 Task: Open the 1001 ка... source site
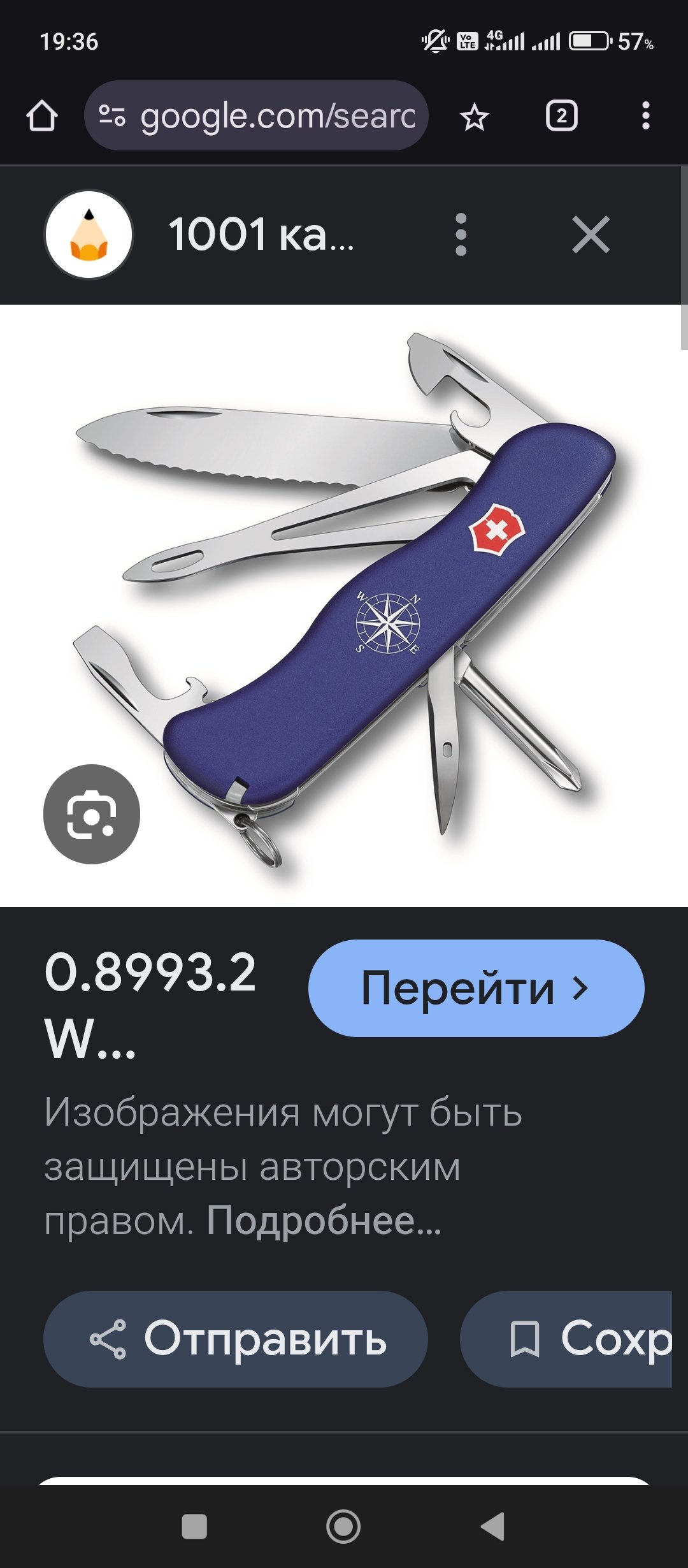click(x=261, y=235)
